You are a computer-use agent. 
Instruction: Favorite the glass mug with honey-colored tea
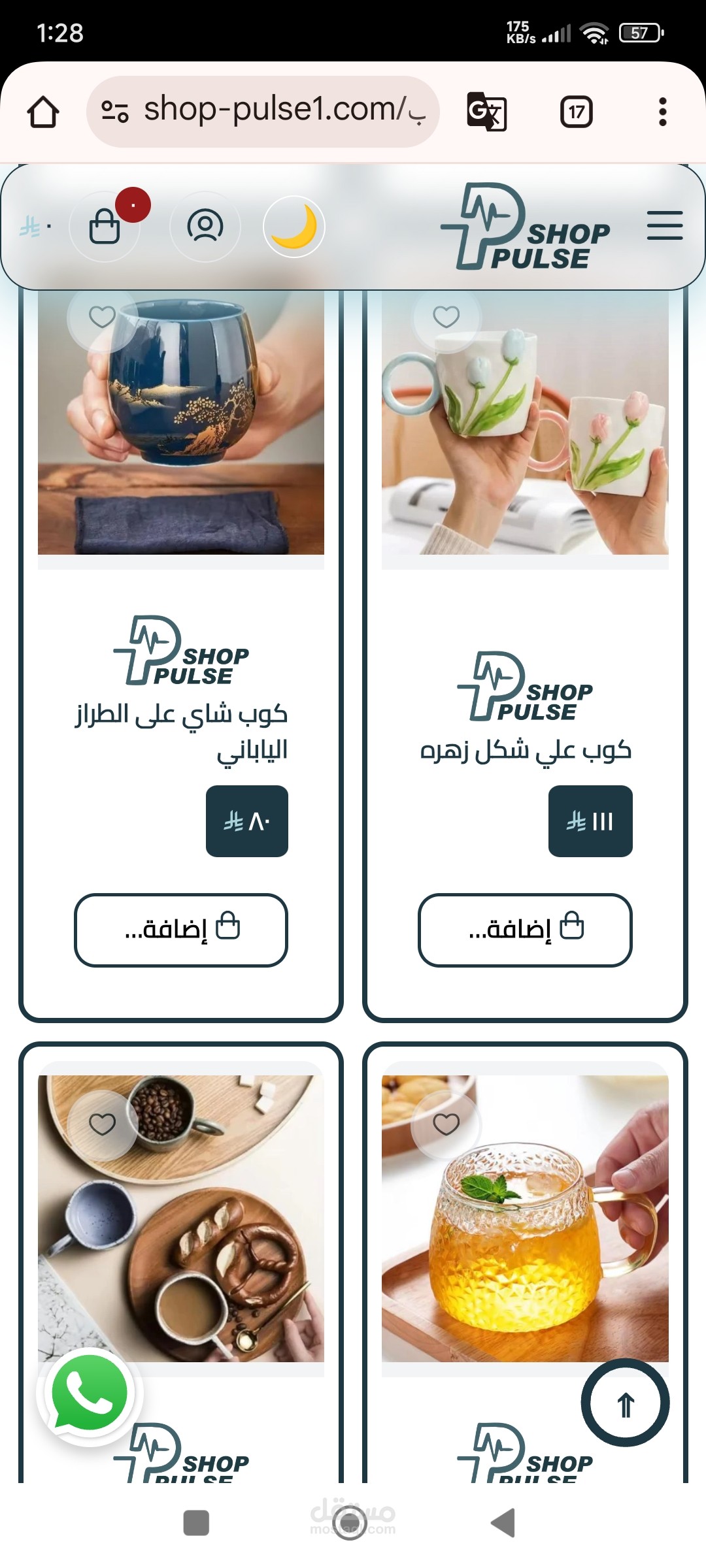click(x=446, y=1124)
